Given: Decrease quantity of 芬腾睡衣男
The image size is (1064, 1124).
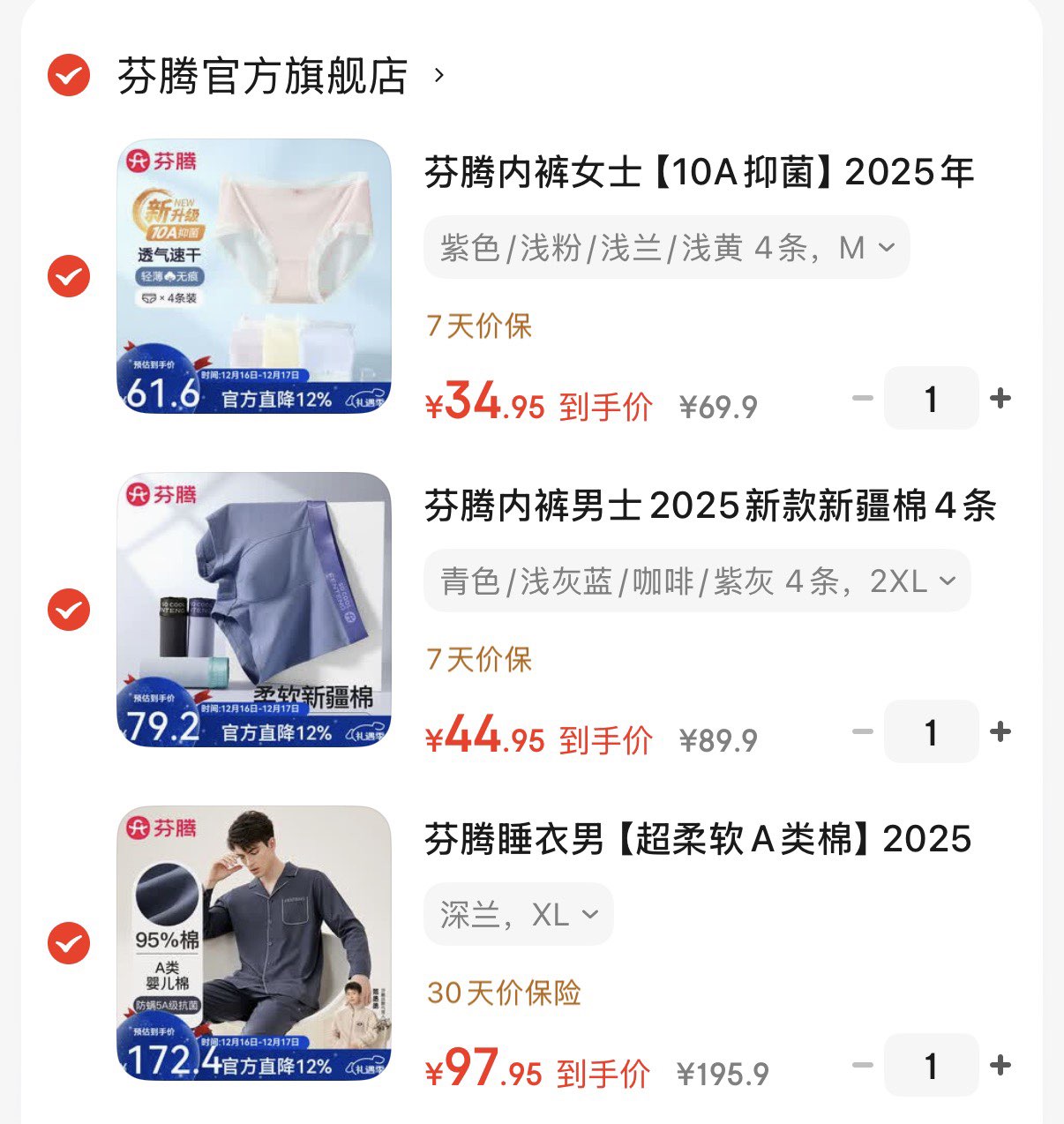Looking at the screenshot, I should [x=862, y=1066].
